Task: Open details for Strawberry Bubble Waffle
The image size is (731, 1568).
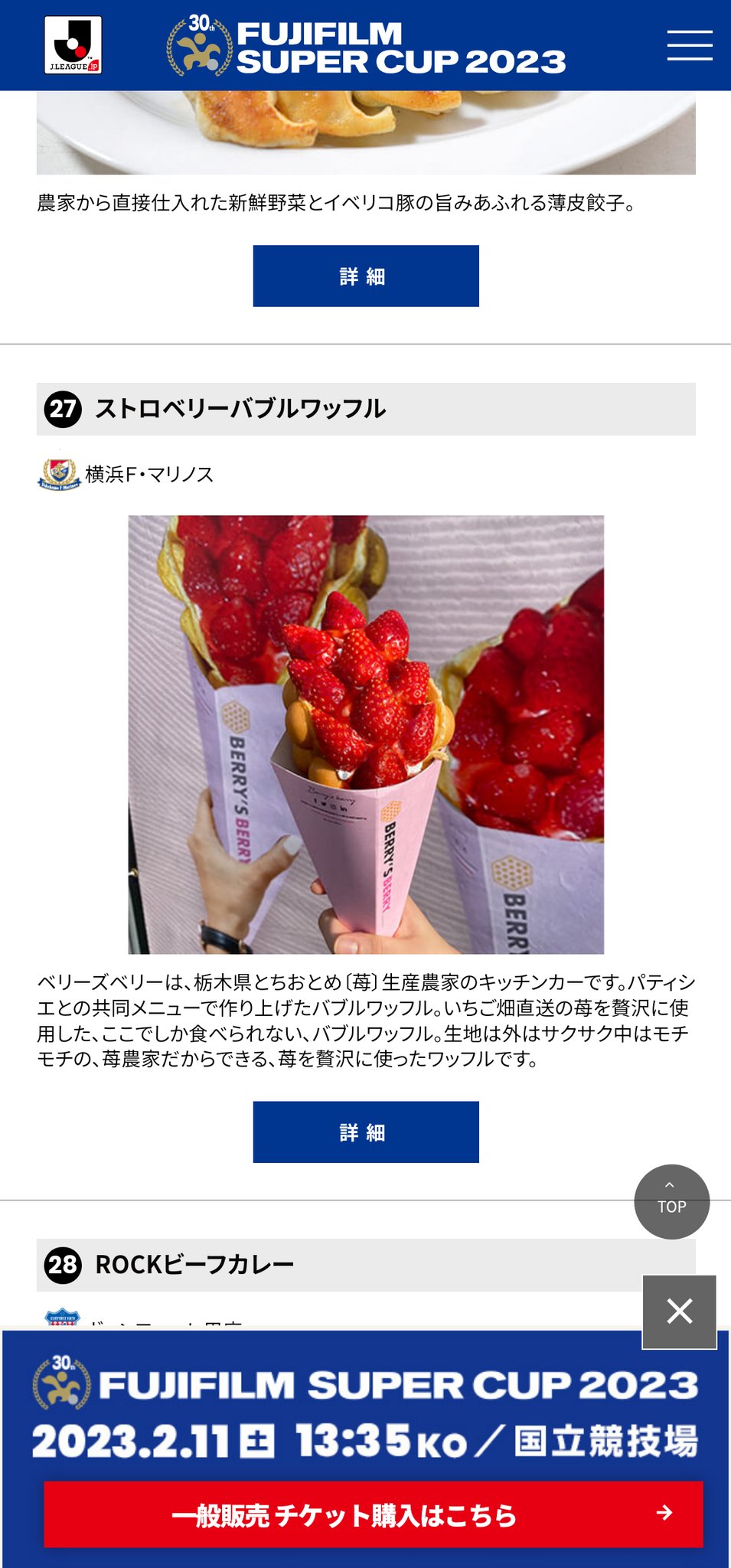Action: tap(366, 1132)
